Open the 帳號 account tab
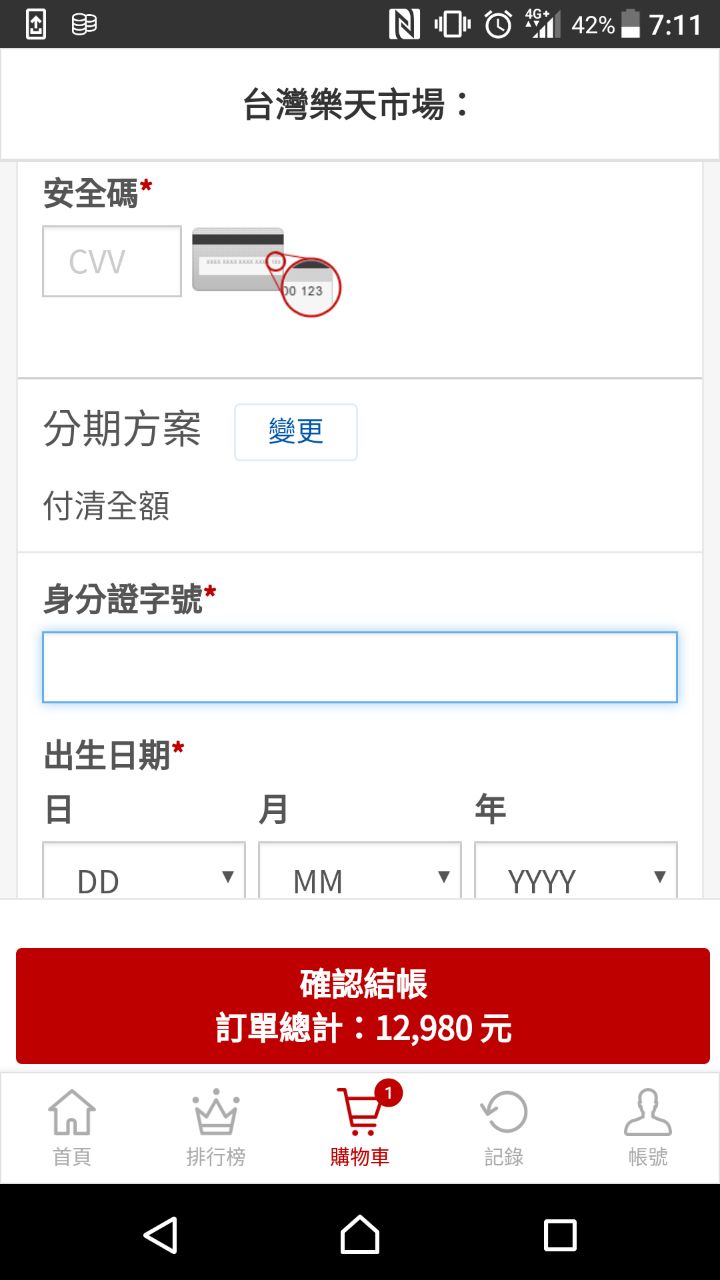The image size is (720, 1280). click(x=648, y=1128)
